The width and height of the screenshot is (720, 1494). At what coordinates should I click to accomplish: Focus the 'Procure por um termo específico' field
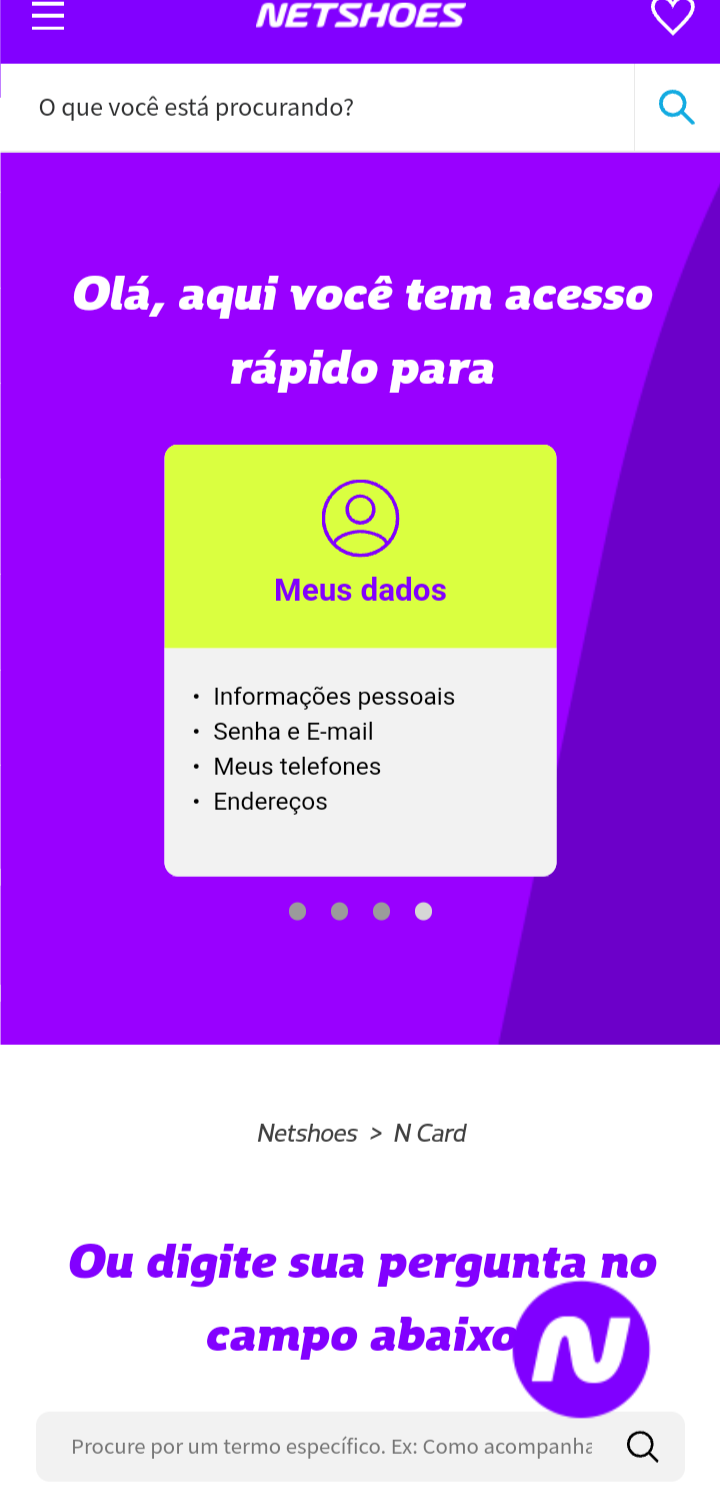point(330,1447)
